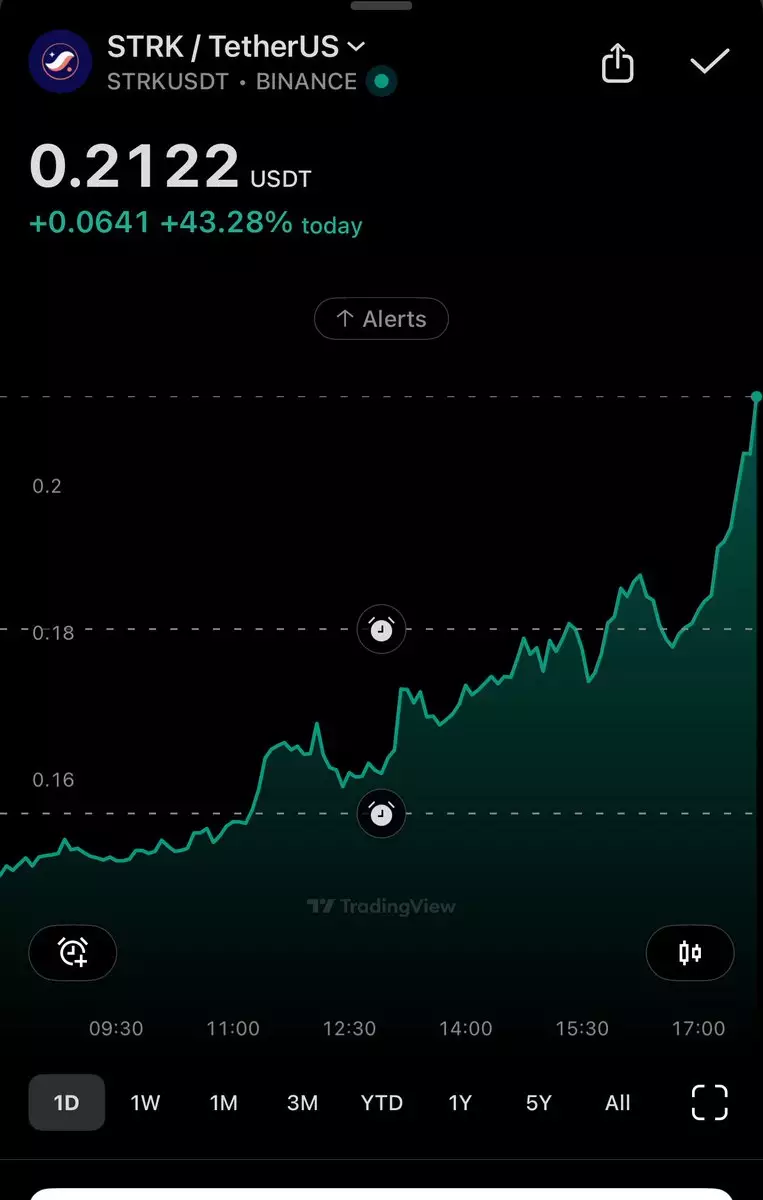763x1200 pixels.
Task: Switch to the candlestick chart type
Action: (x=690, y=952)
